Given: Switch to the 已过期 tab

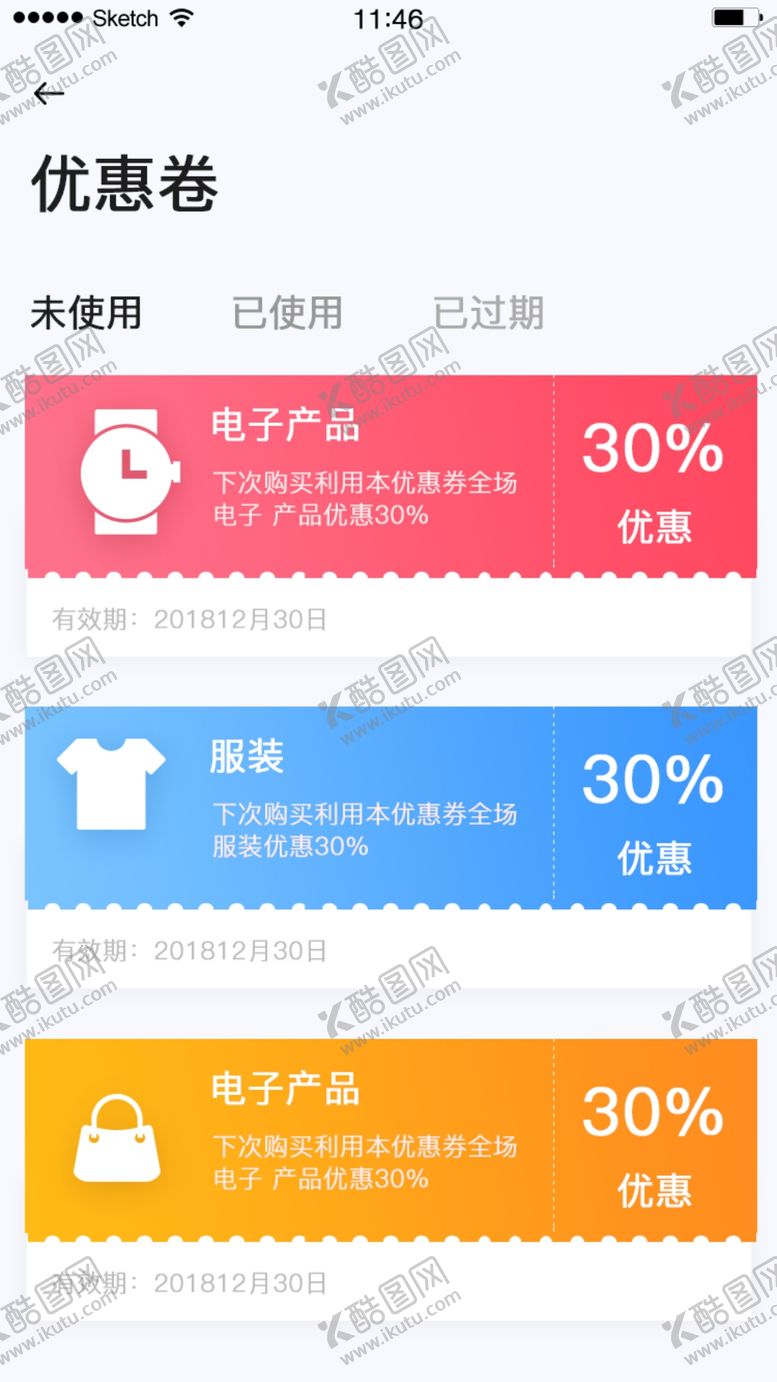Looking at the screenshot, I should click(488, 313).
